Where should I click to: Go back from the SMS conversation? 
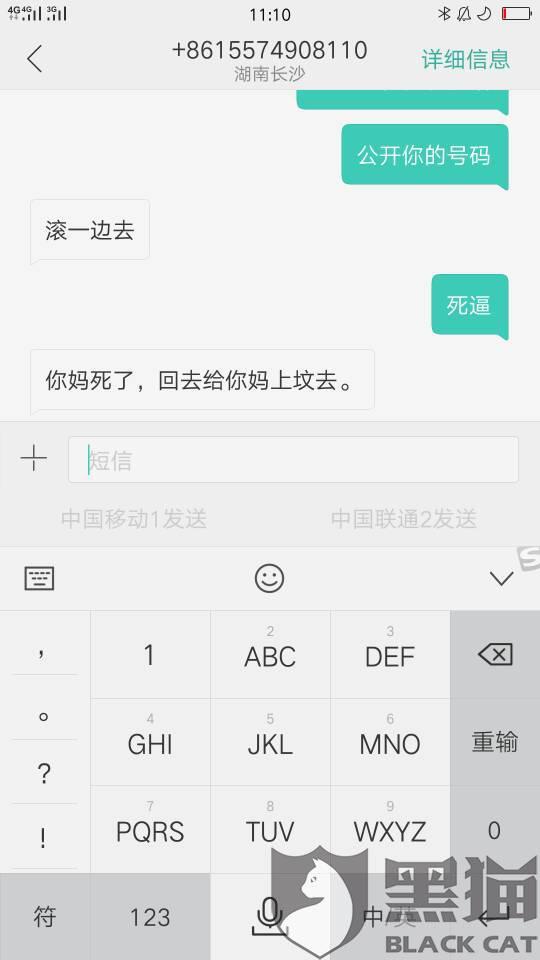(35, 59)
